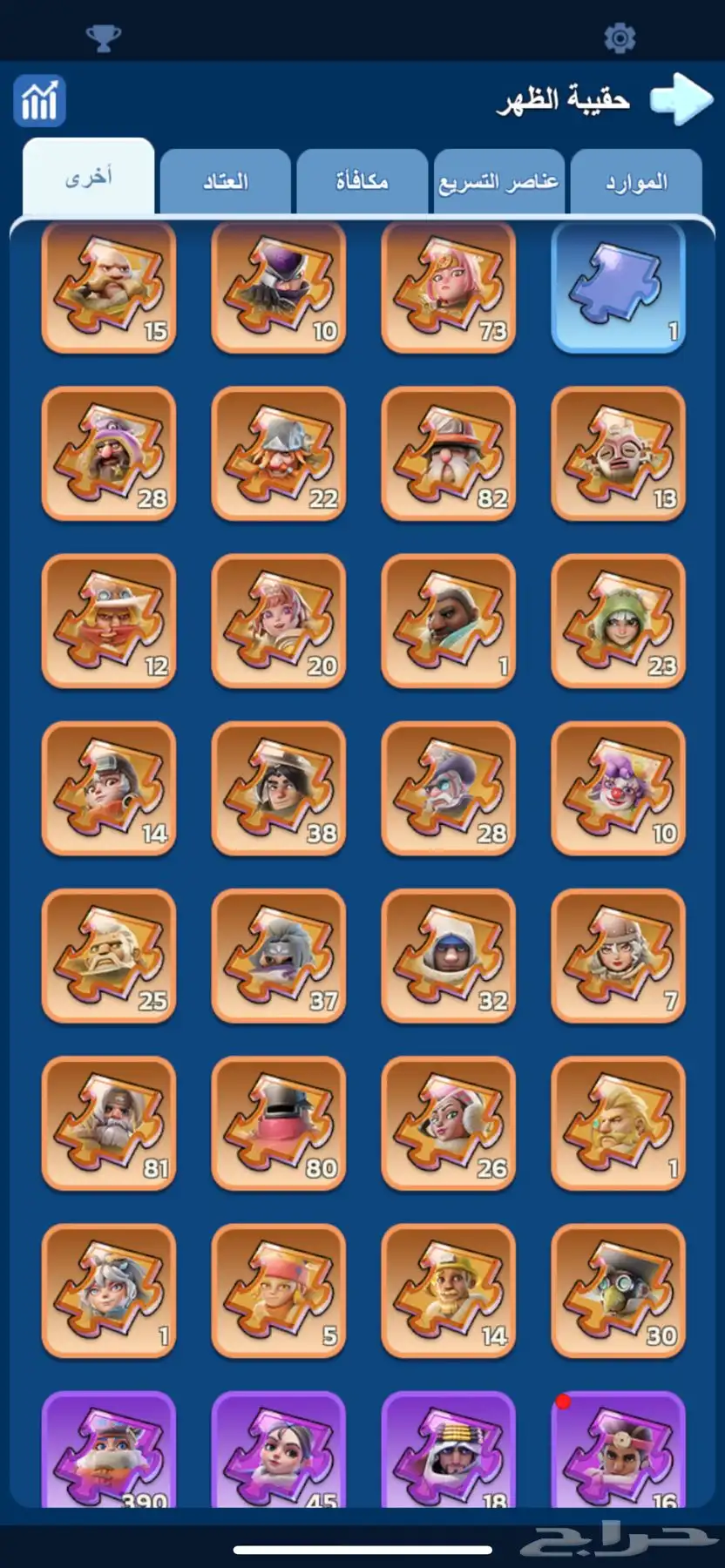The image size is (725, 1568).
Task: Choose the hero fragment with count 30
Action: click(618, 1290)
